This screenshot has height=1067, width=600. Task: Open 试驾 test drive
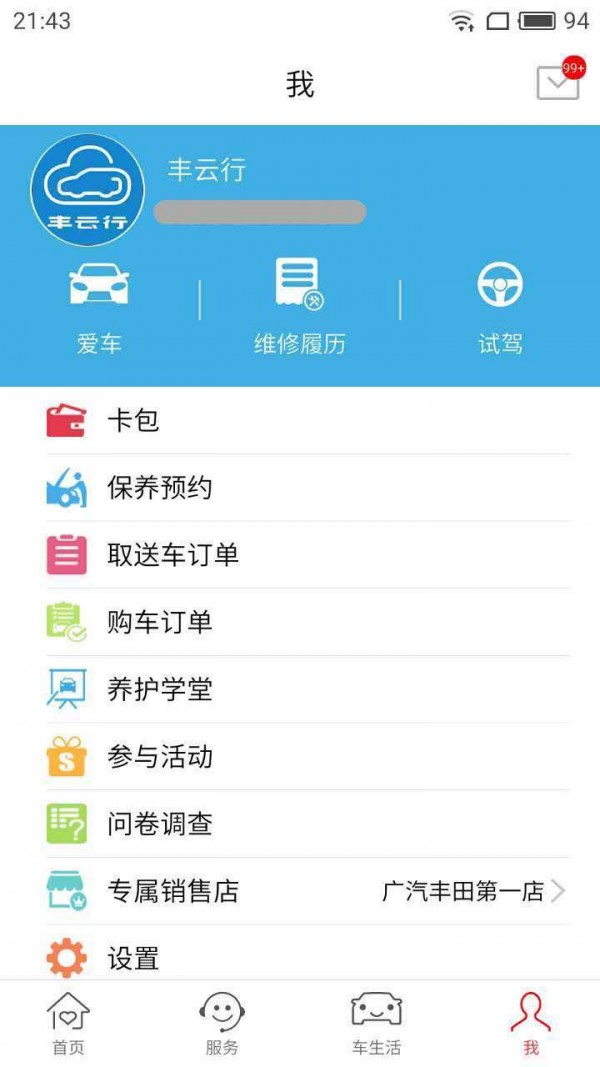click(500, 308)
